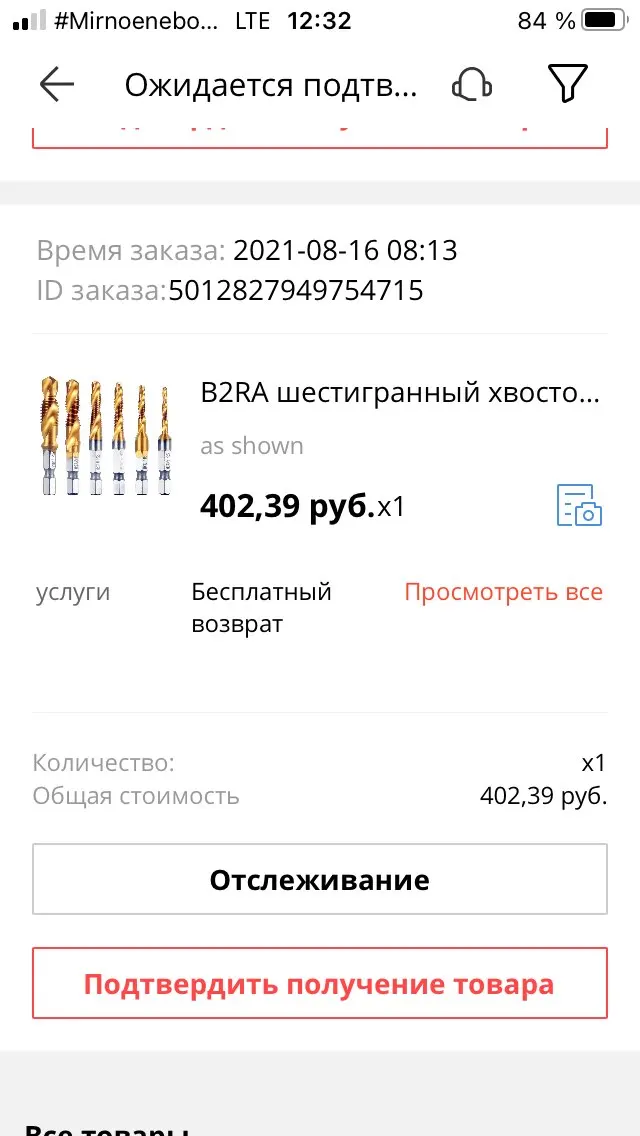Open the B2RA product item
Image resolution: width=640 pixels, height=1136 pixels.
click(x=400, y=394)
